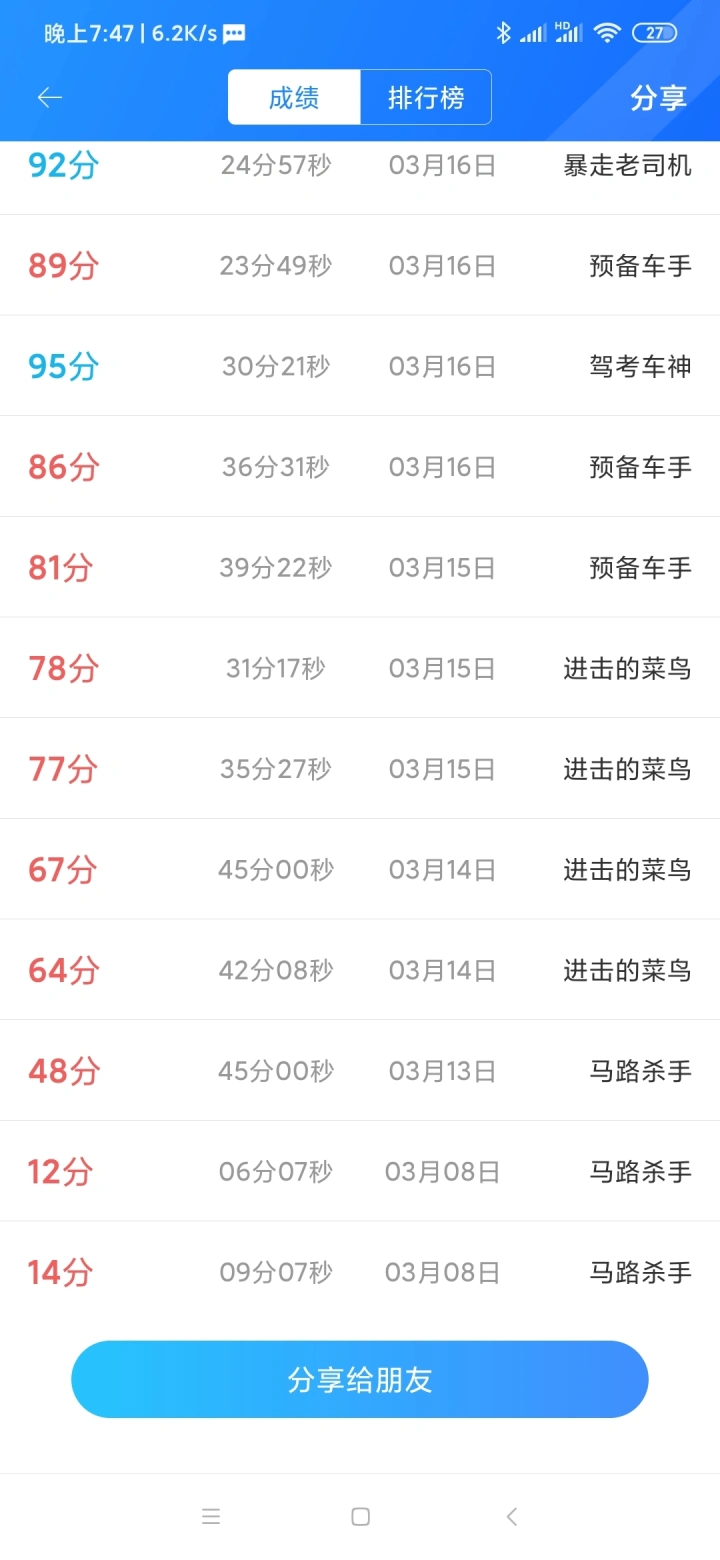Open the 95分 驾考车神 record

click(360, 366)
